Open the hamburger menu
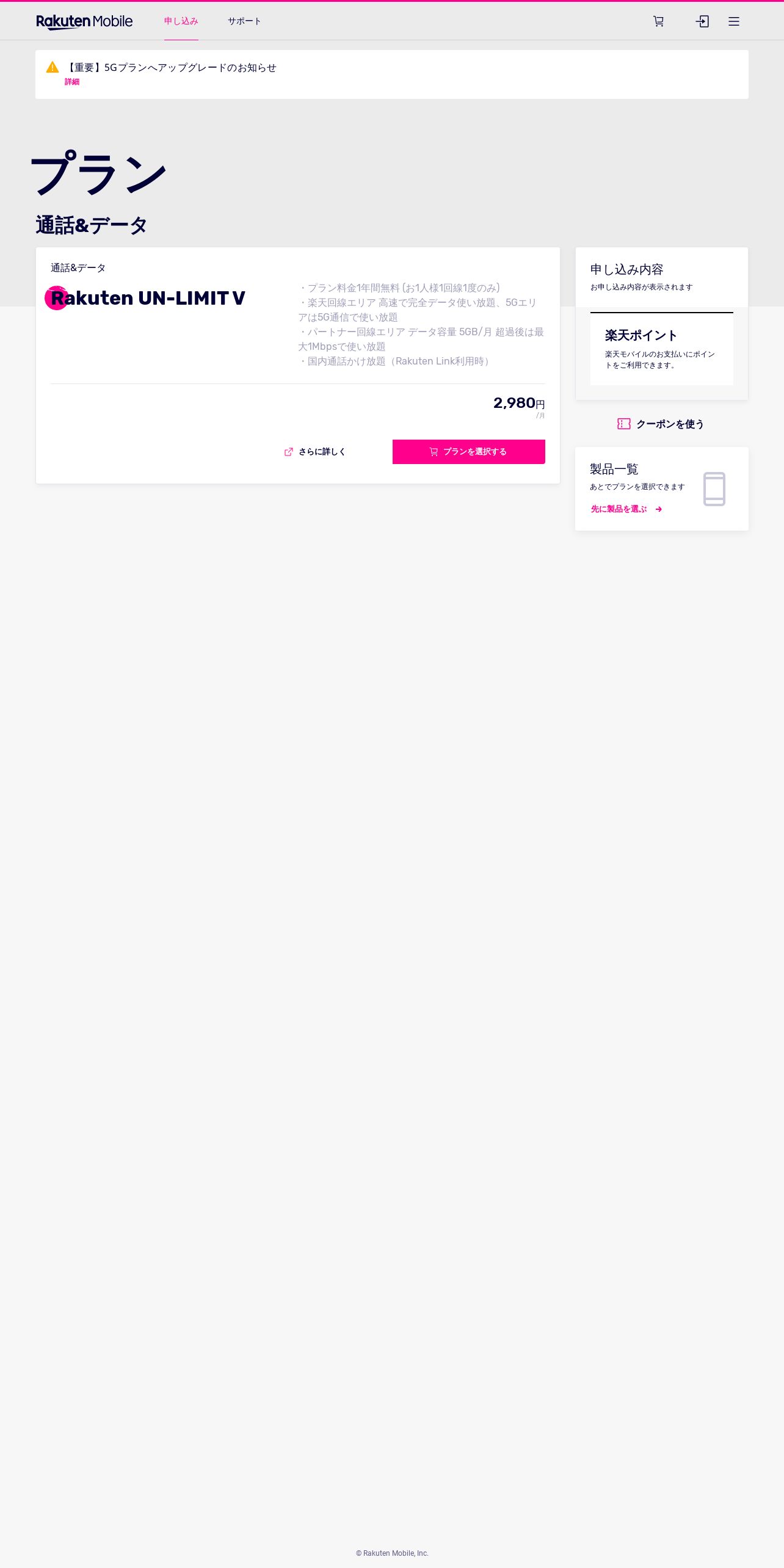 pos(734,21)
